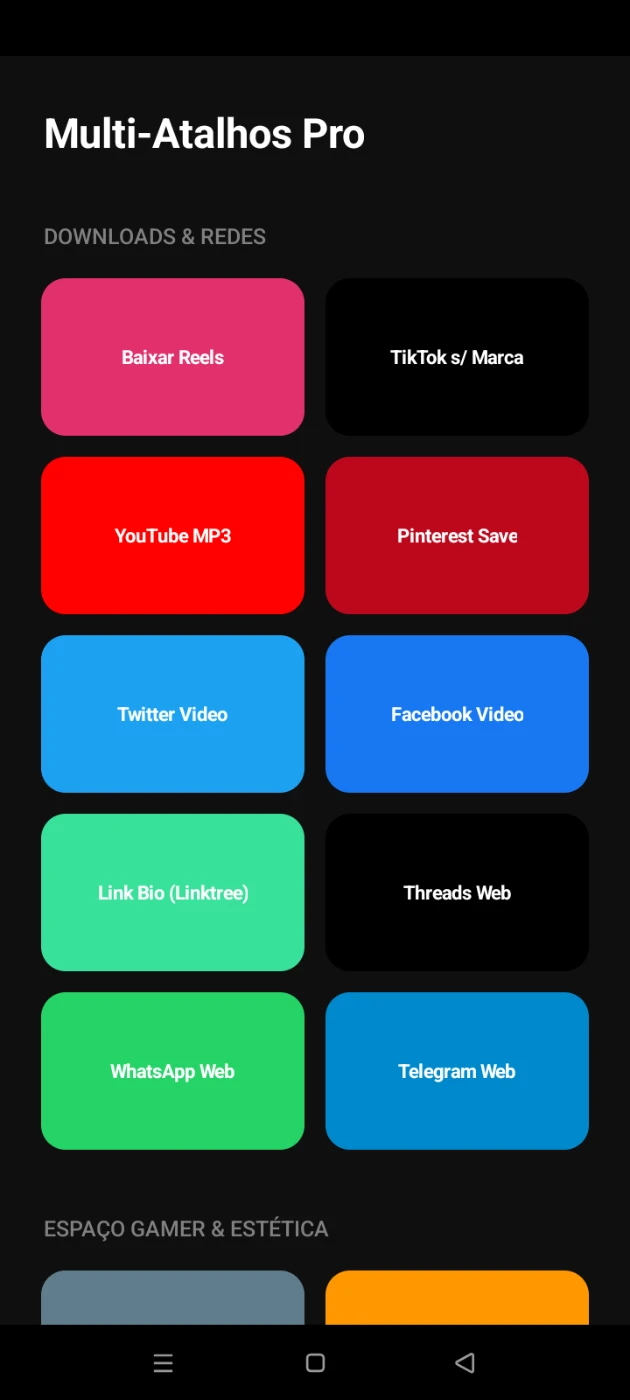Launch the YouTube MP3 shortcut
The image size is (630, 1400).
(x=172, y=535)
